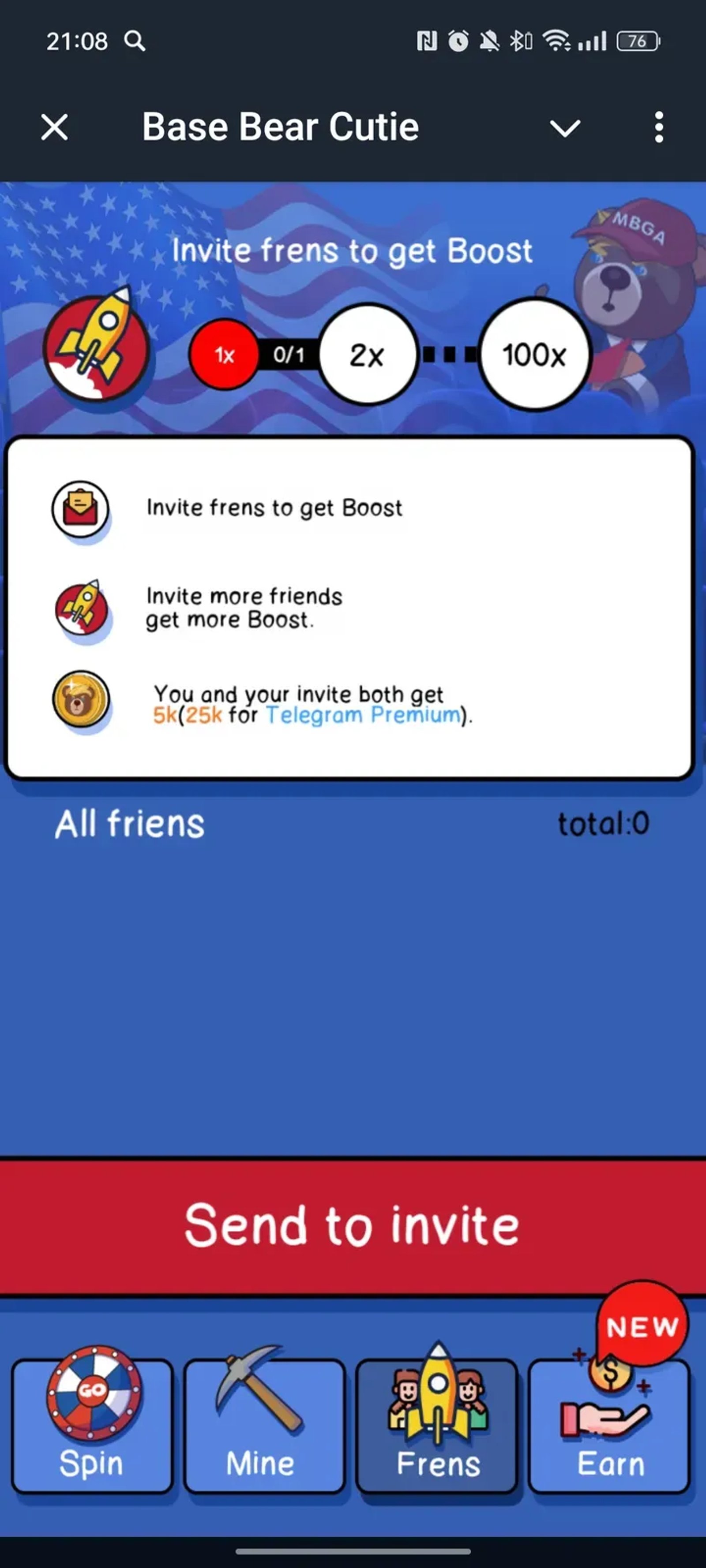Collapse the app with the chevron arrow
706x1568 pixels.
pyautogui.click(x=565, y=128)
